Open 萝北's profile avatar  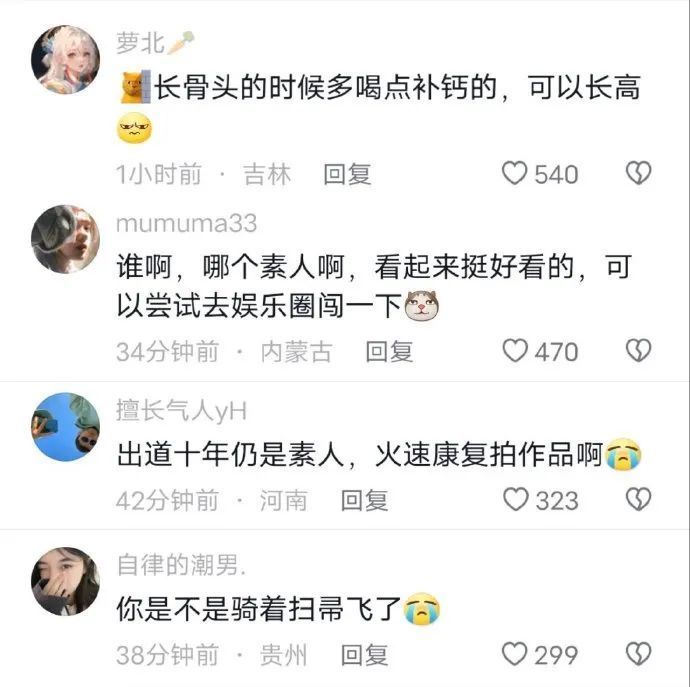(66, 59)
